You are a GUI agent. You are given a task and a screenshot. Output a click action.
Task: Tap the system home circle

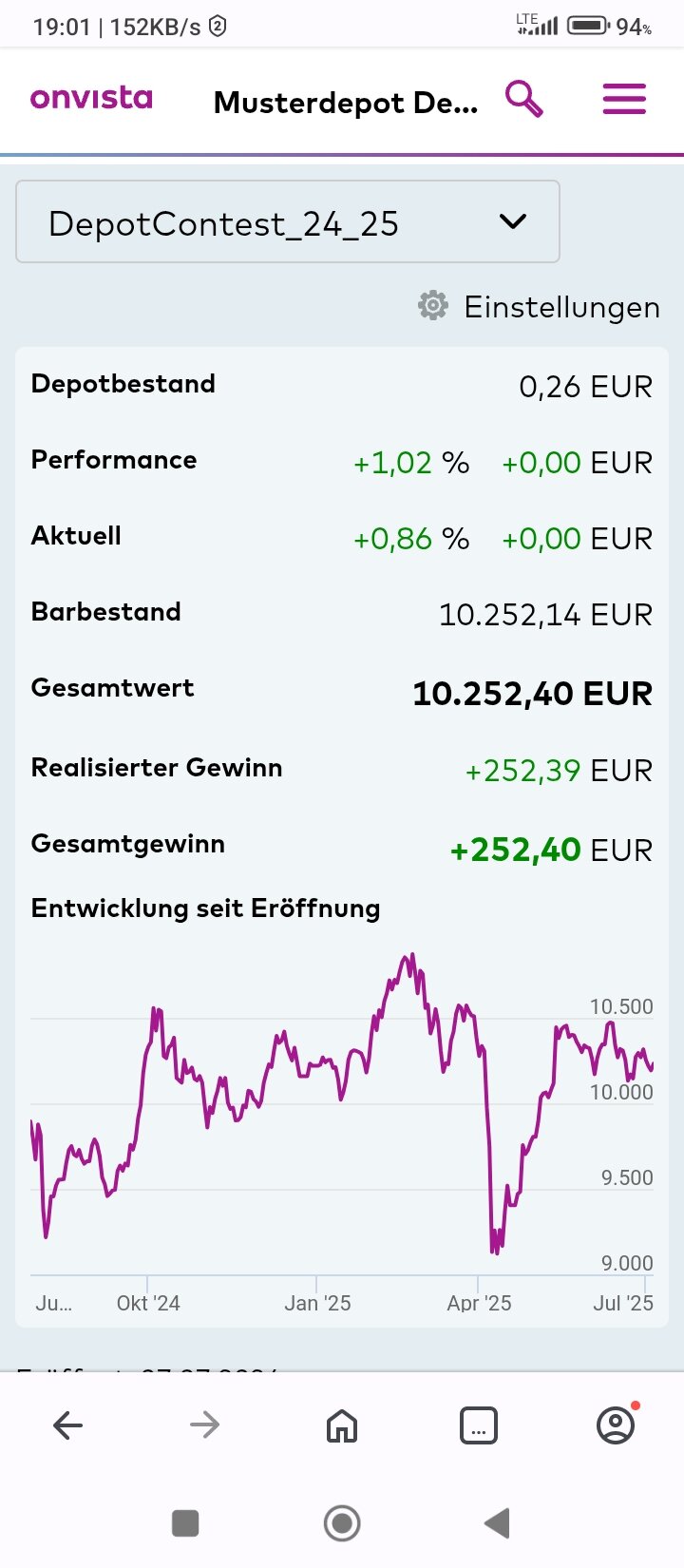342,1523
